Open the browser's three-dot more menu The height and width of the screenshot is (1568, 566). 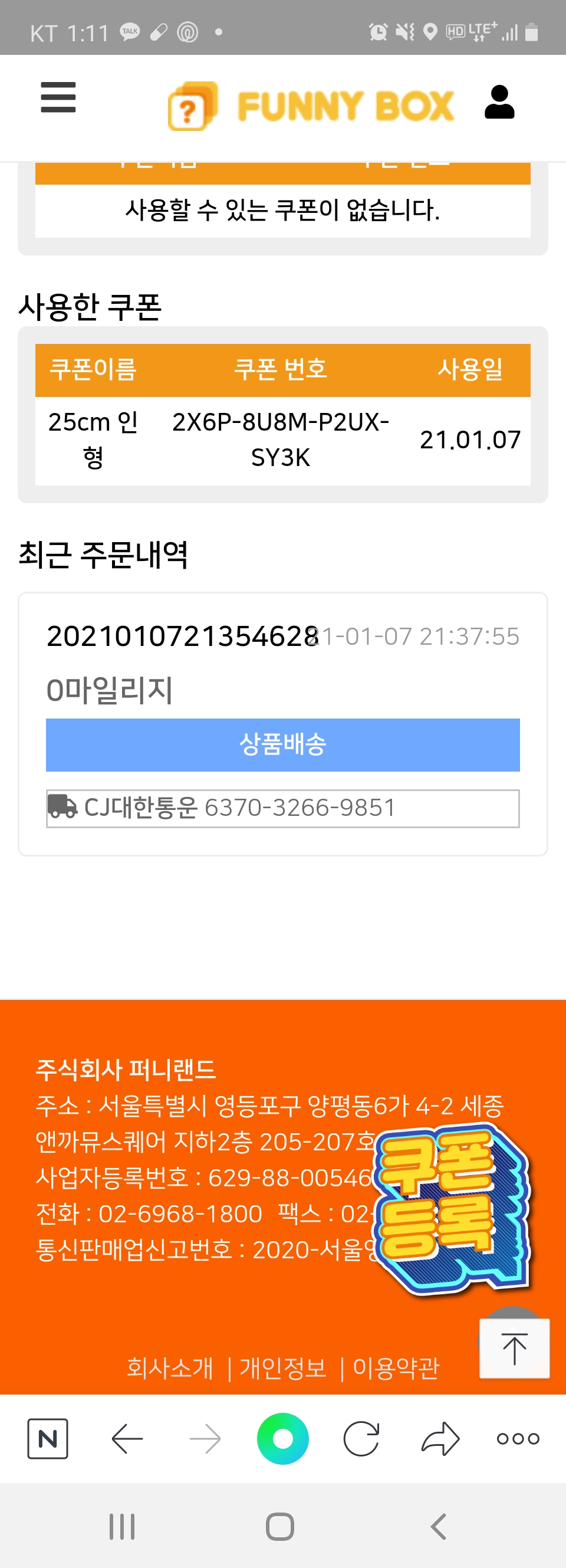point(518,1439)
